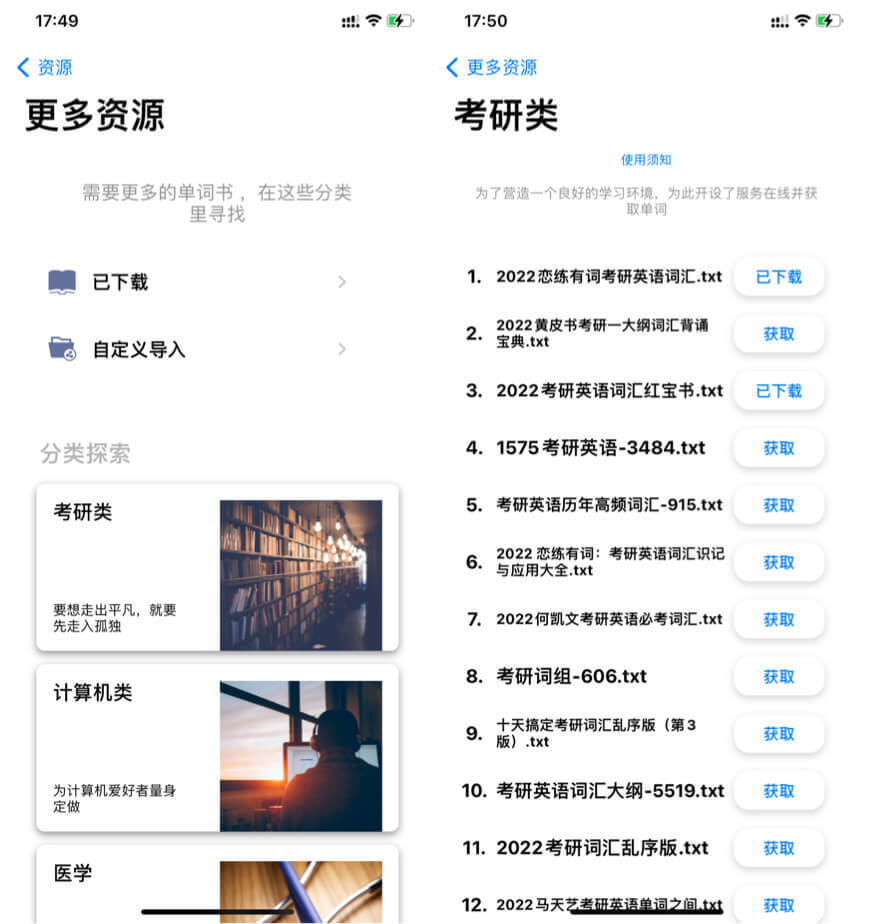The width and height of the screenshot is (876, 924).
Task: Open 自定义导入 row
Action: (198, 349)
